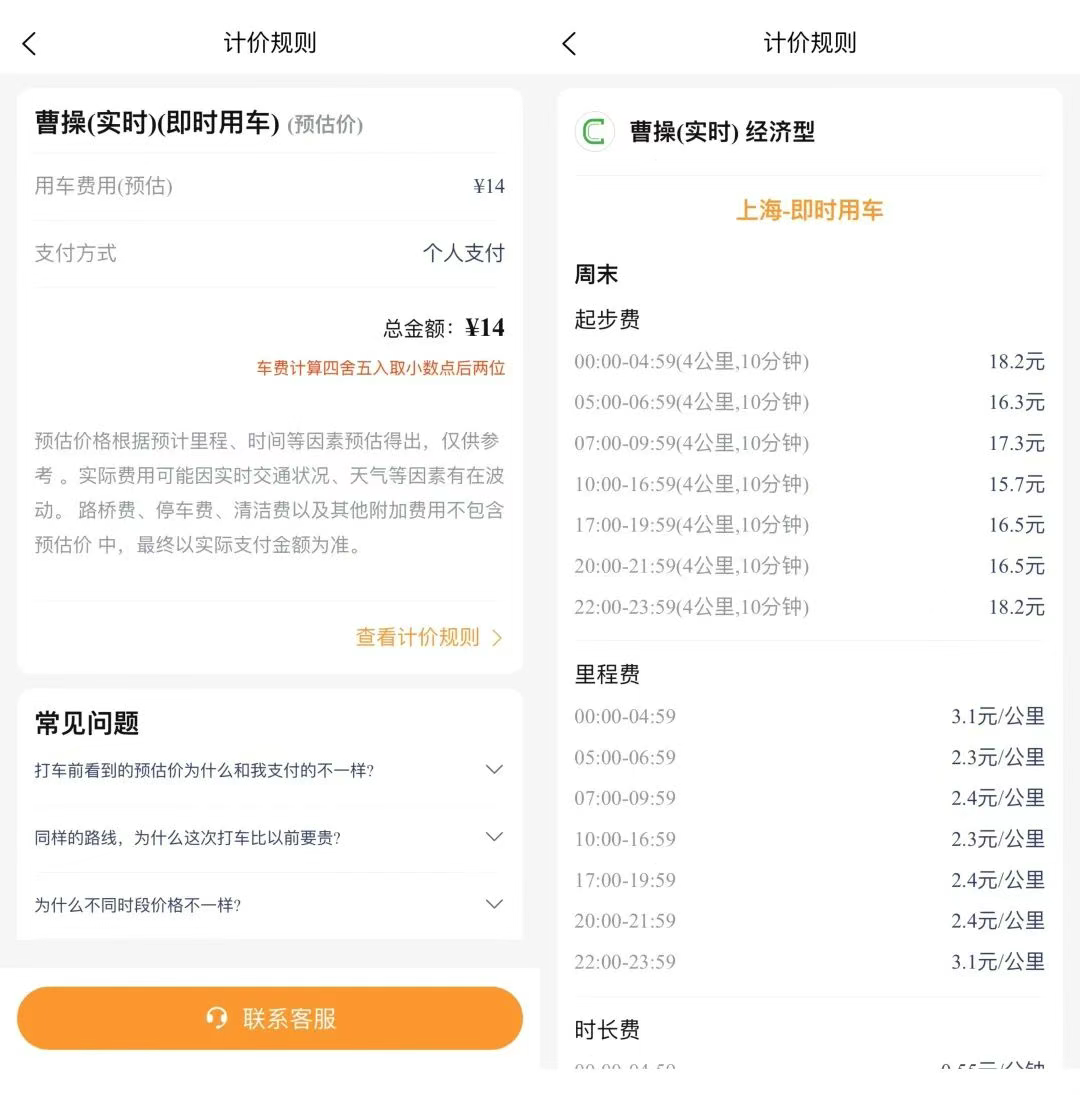Go back from the 预估价 fare estimate page

coord(29,43)
